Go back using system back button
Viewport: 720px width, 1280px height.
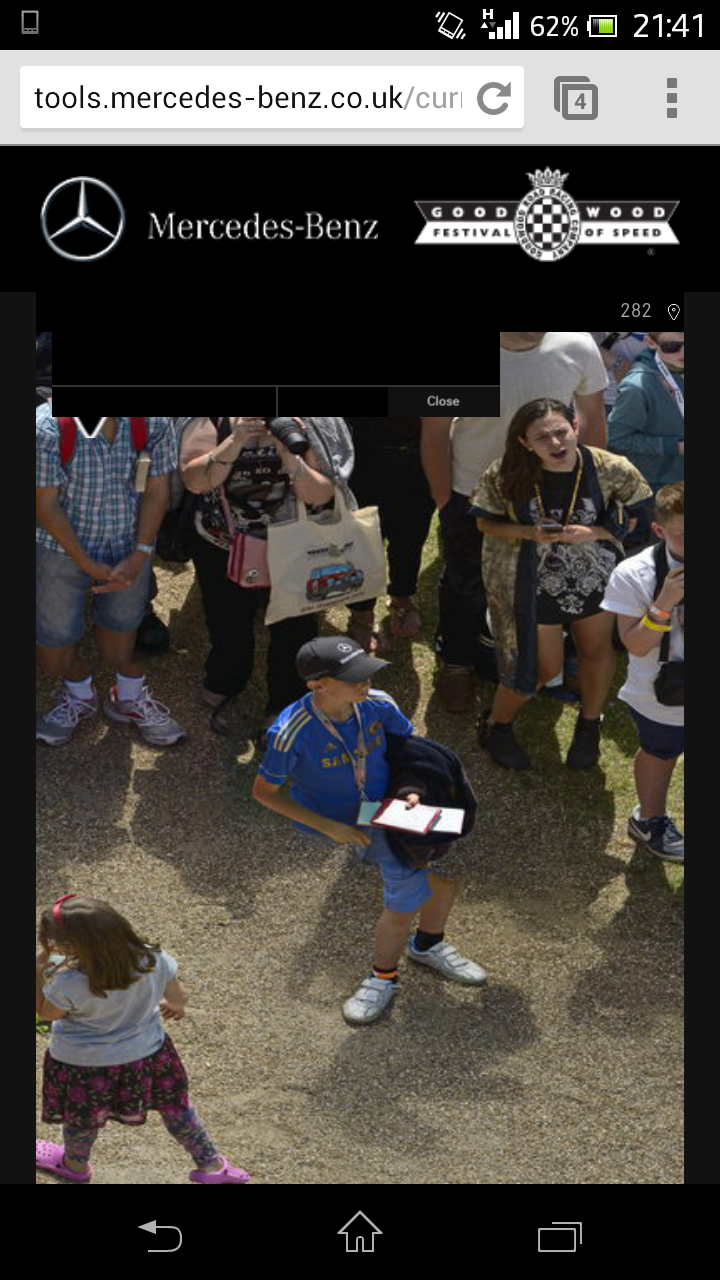(160, 1236)
